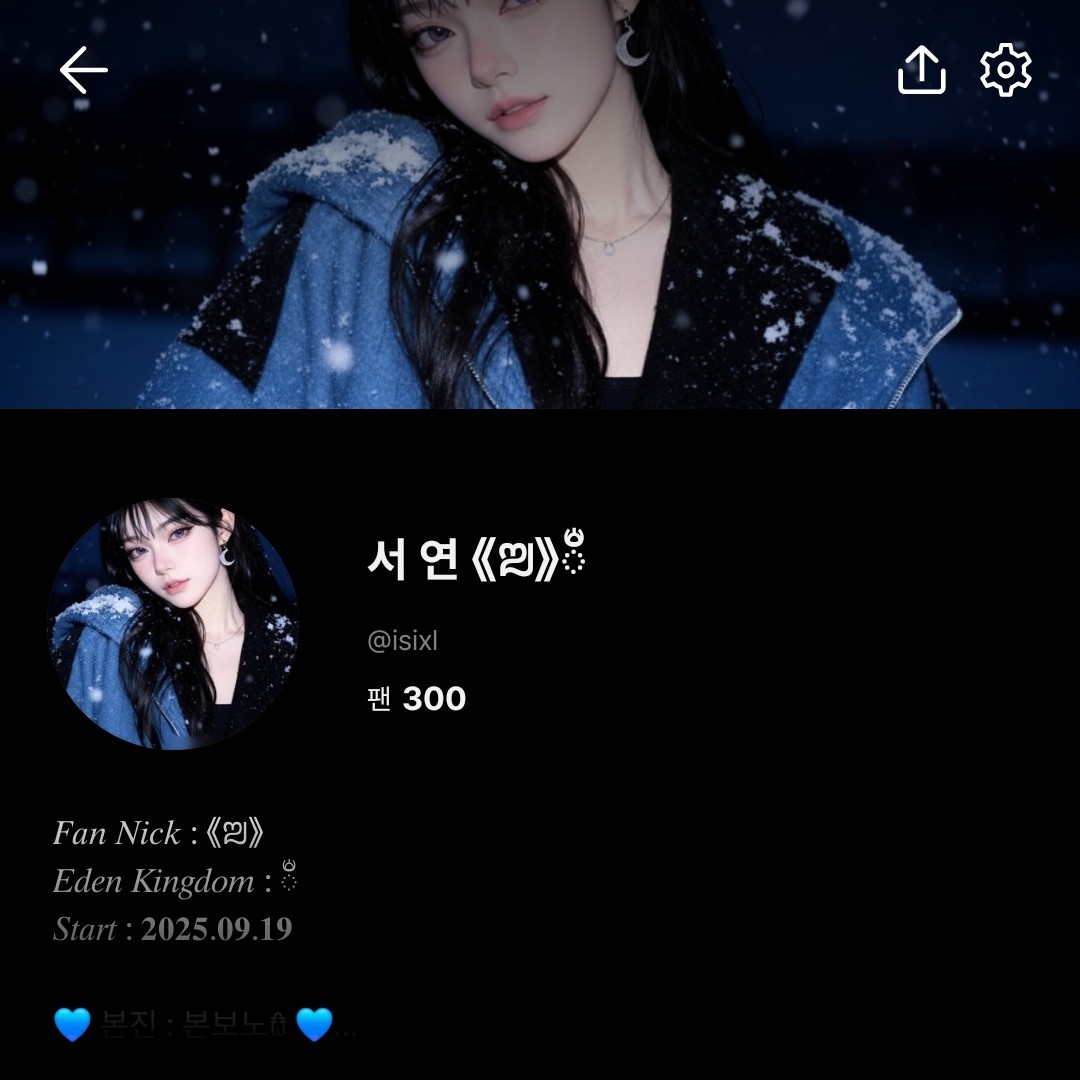Open the 팬 300 fans list

click(417, 699)
